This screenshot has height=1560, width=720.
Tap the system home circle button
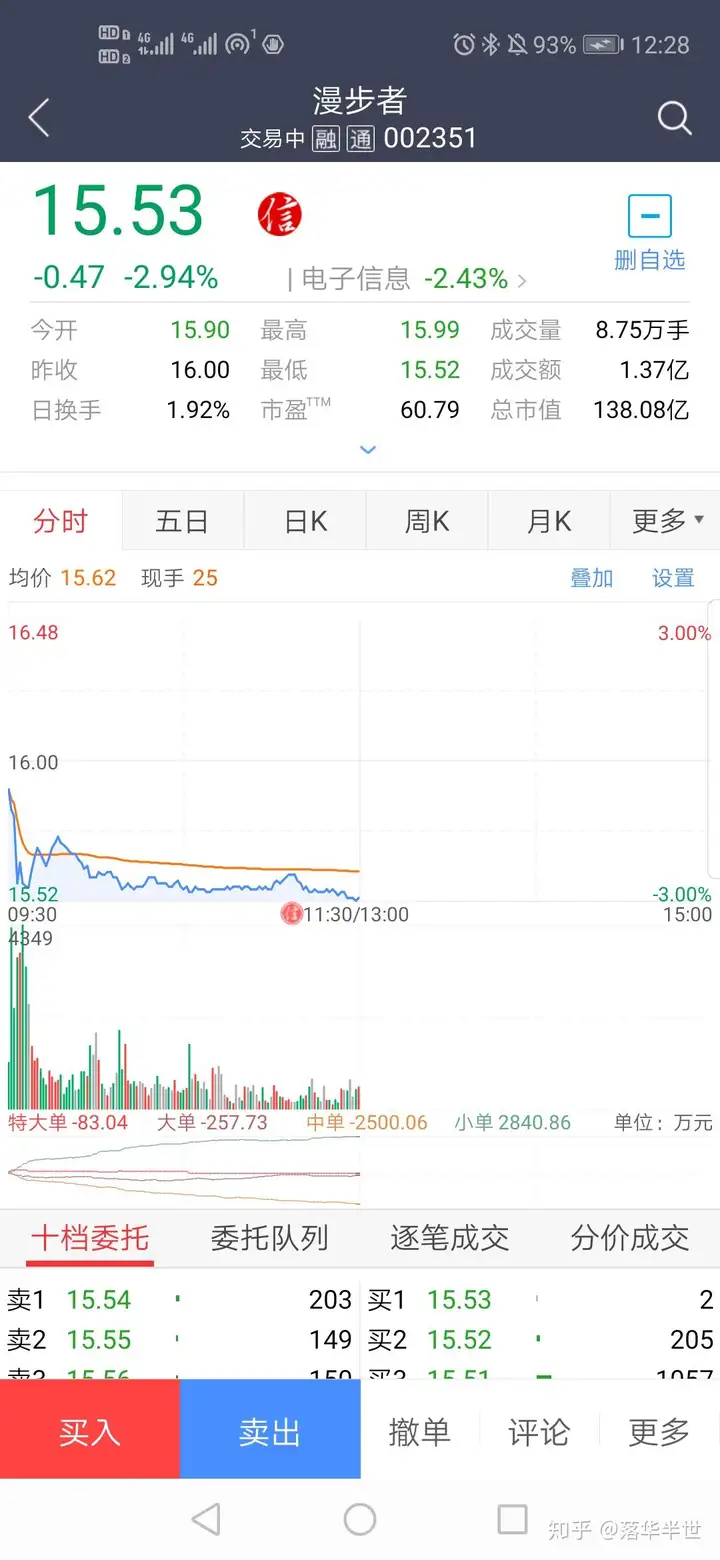(x=360, y=1520)
